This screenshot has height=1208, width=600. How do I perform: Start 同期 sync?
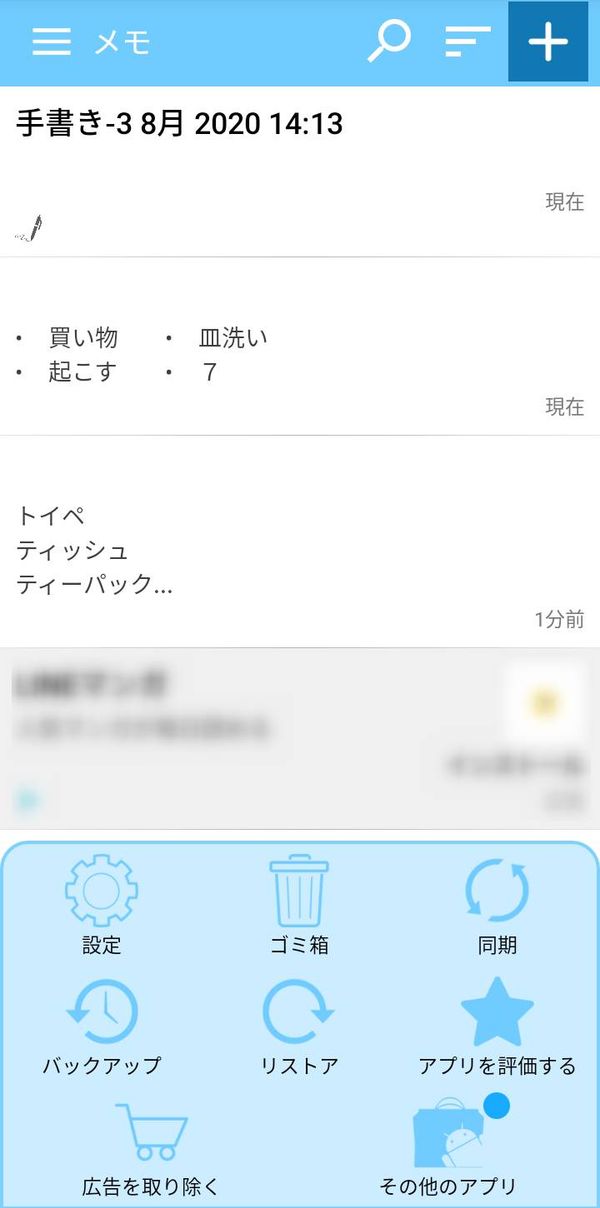(x=497, y=905)
